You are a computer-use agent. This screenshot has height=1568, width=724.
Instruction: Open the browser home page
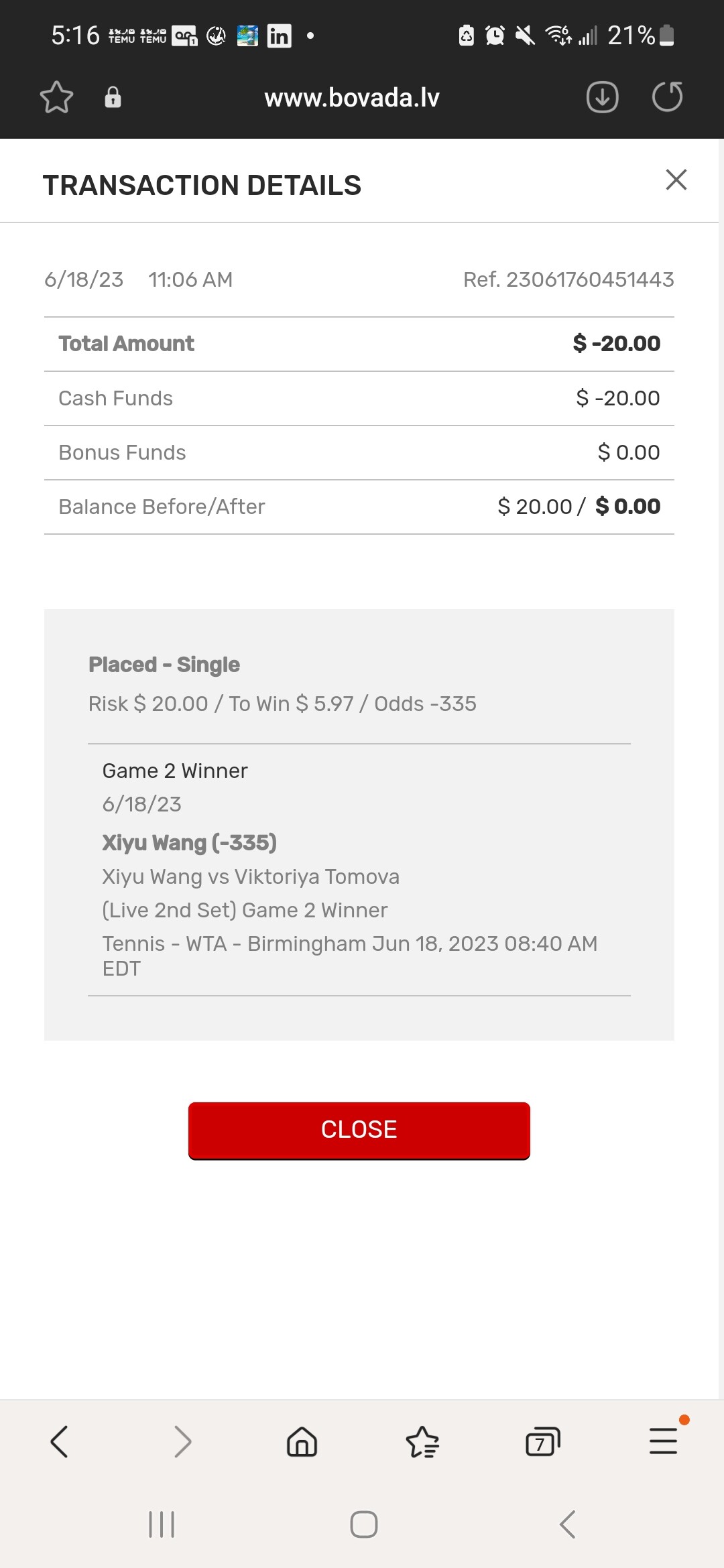coord(302,1441)
